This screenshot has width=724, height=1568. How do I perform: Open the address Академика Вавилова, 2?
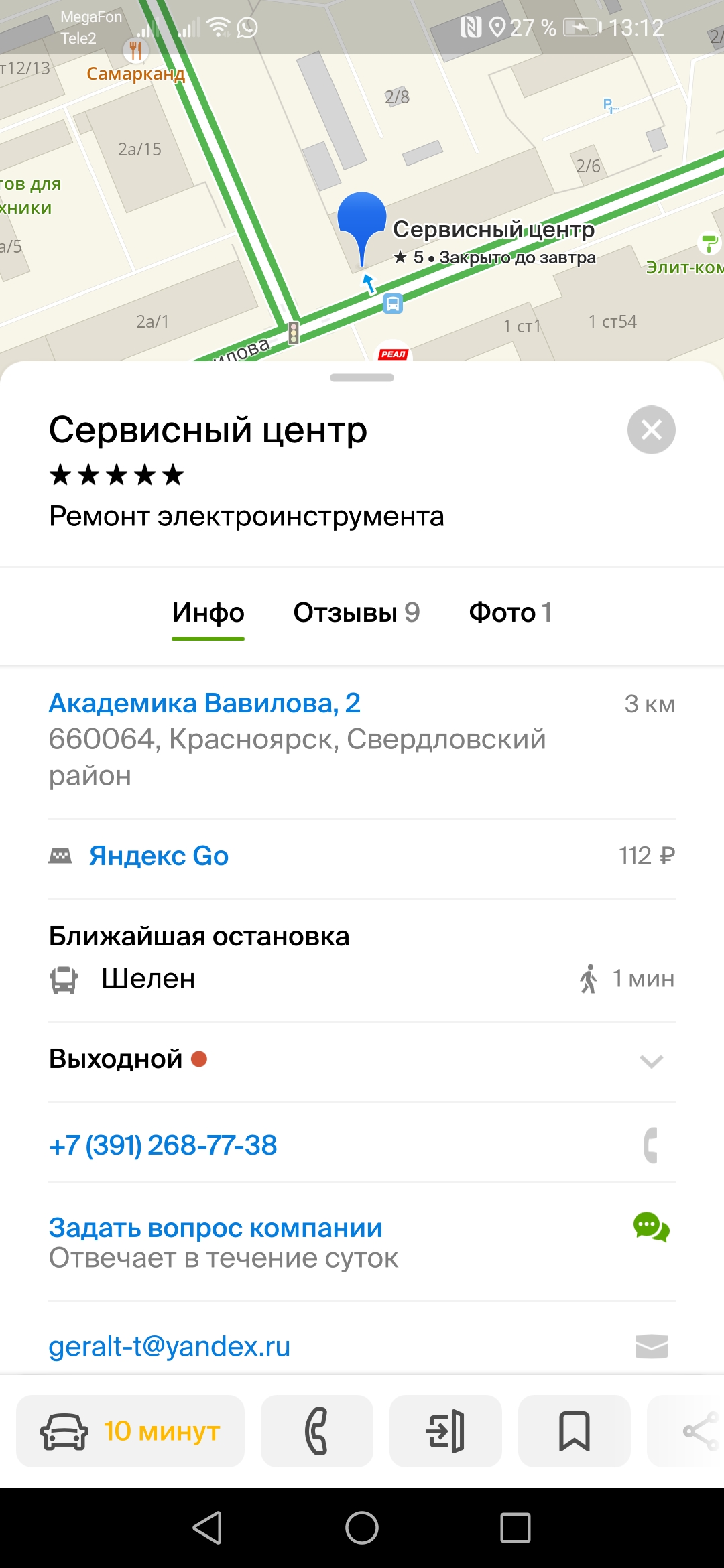tap(204, 703)
